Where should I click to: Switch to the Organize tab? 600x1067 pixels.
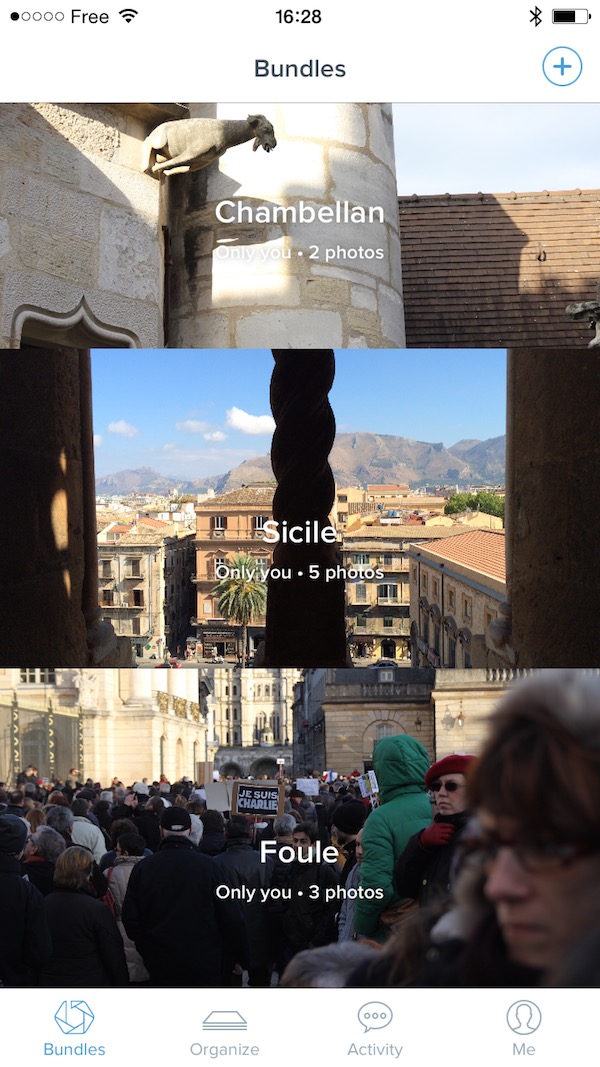pyautogui.click(x=224, y=1028)
